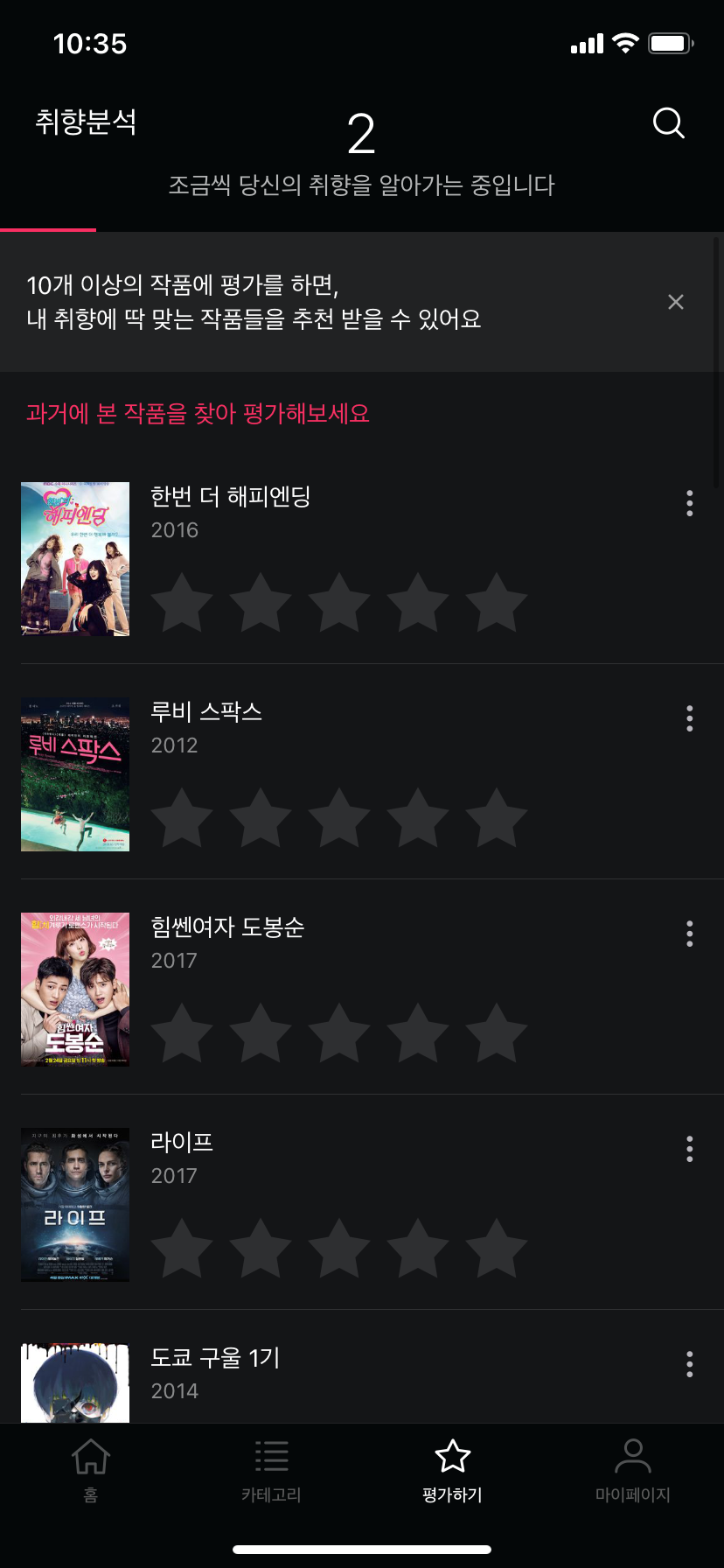Open overflow menu for 루비 스팍스

click(x=690, y=718)
